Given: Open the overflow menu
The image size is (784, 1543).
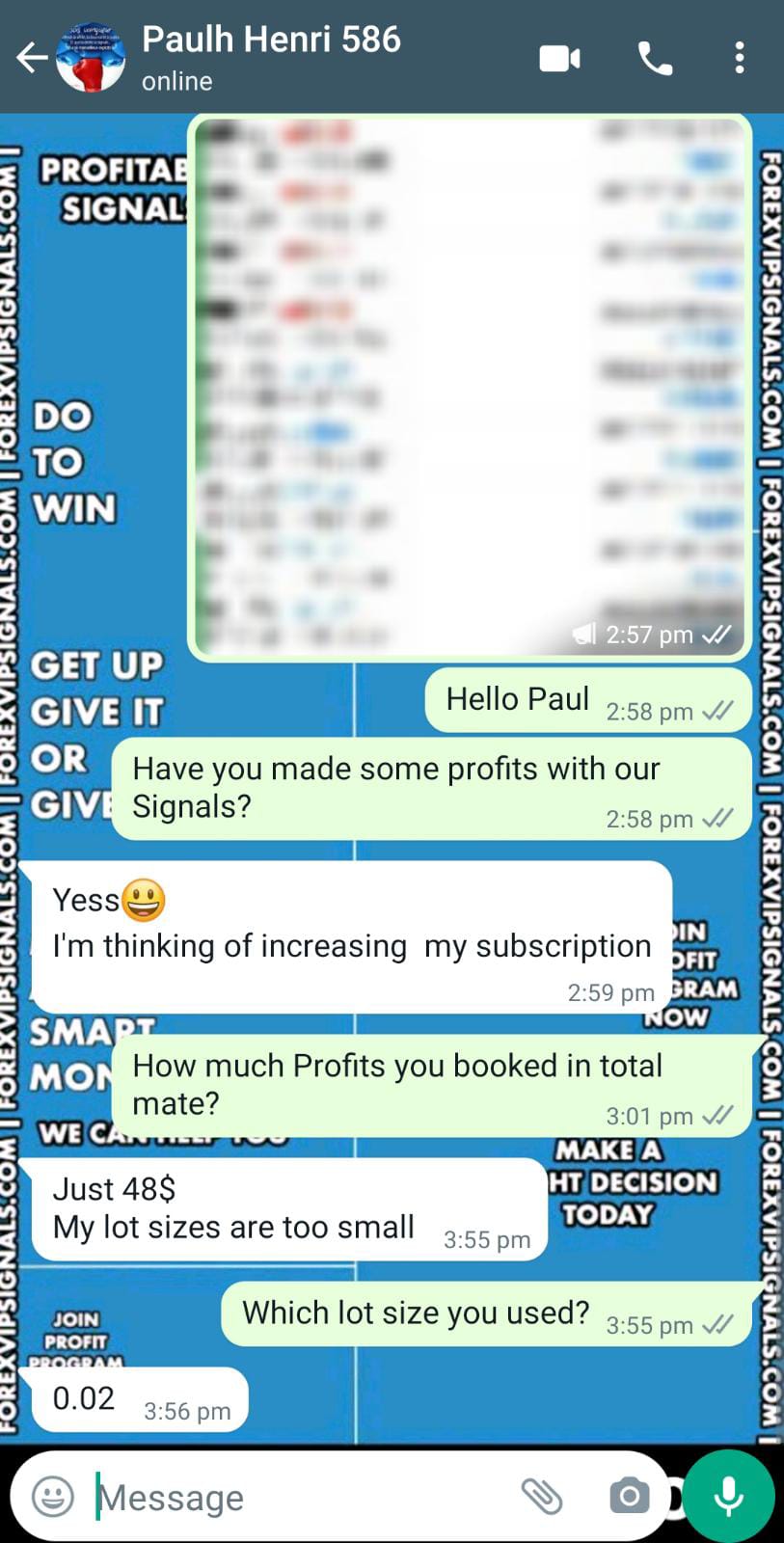Looking at the screenshot, I should coord(739,58).
